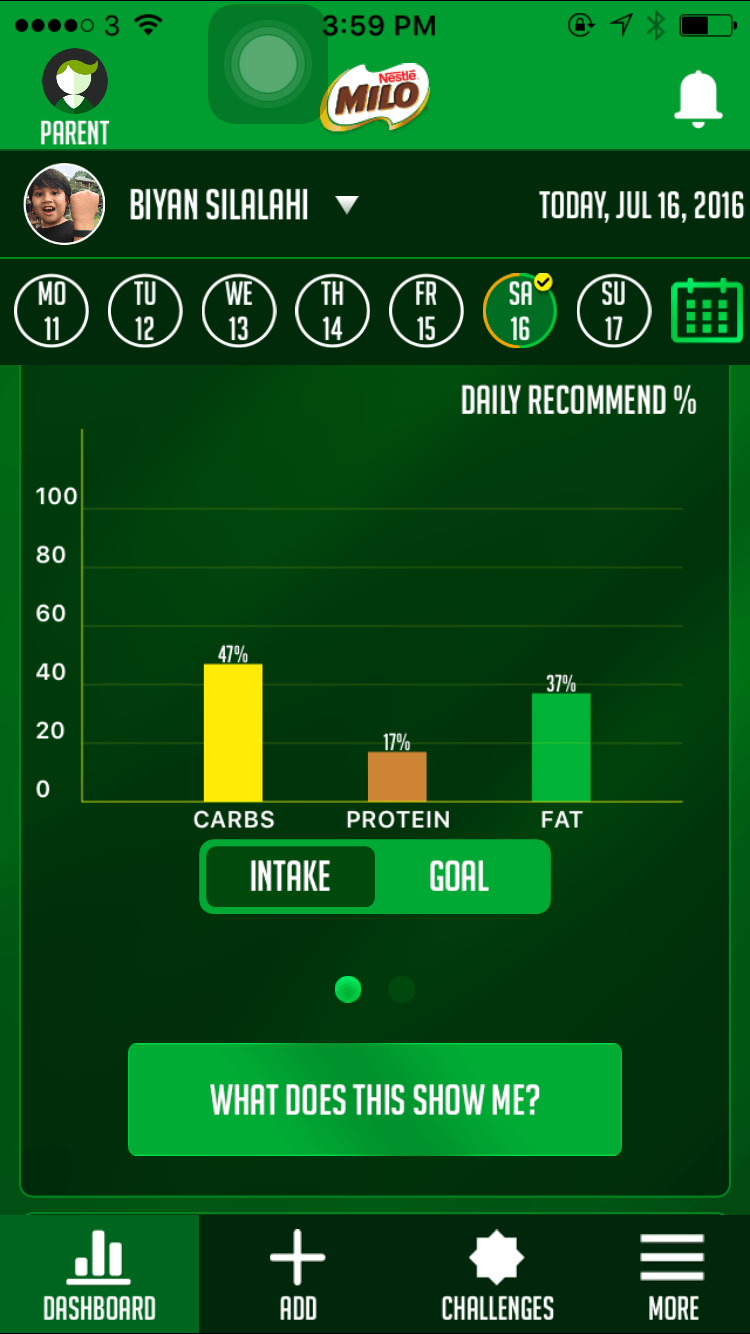Select Saturday 16 in the week strip
This screenshot has height=1334, width=750.
tap(520, 311)
